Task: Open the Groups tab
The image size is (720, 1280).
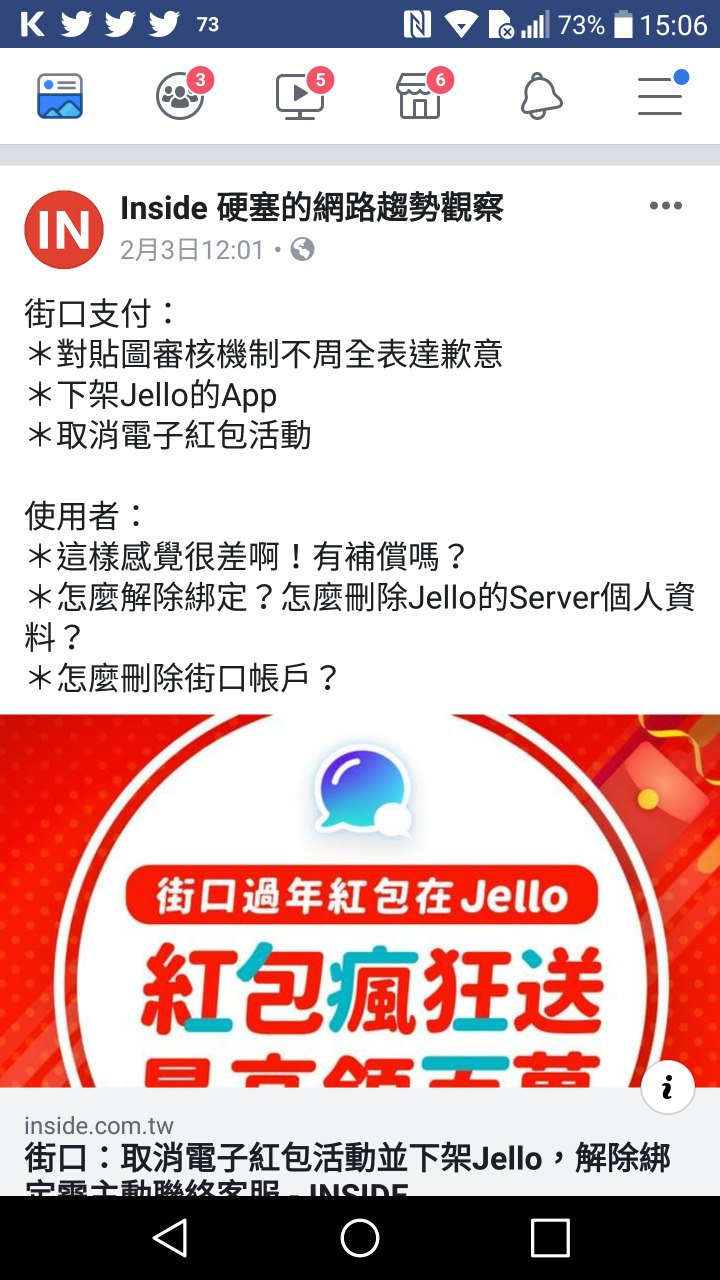Action: tap(181, 97)
